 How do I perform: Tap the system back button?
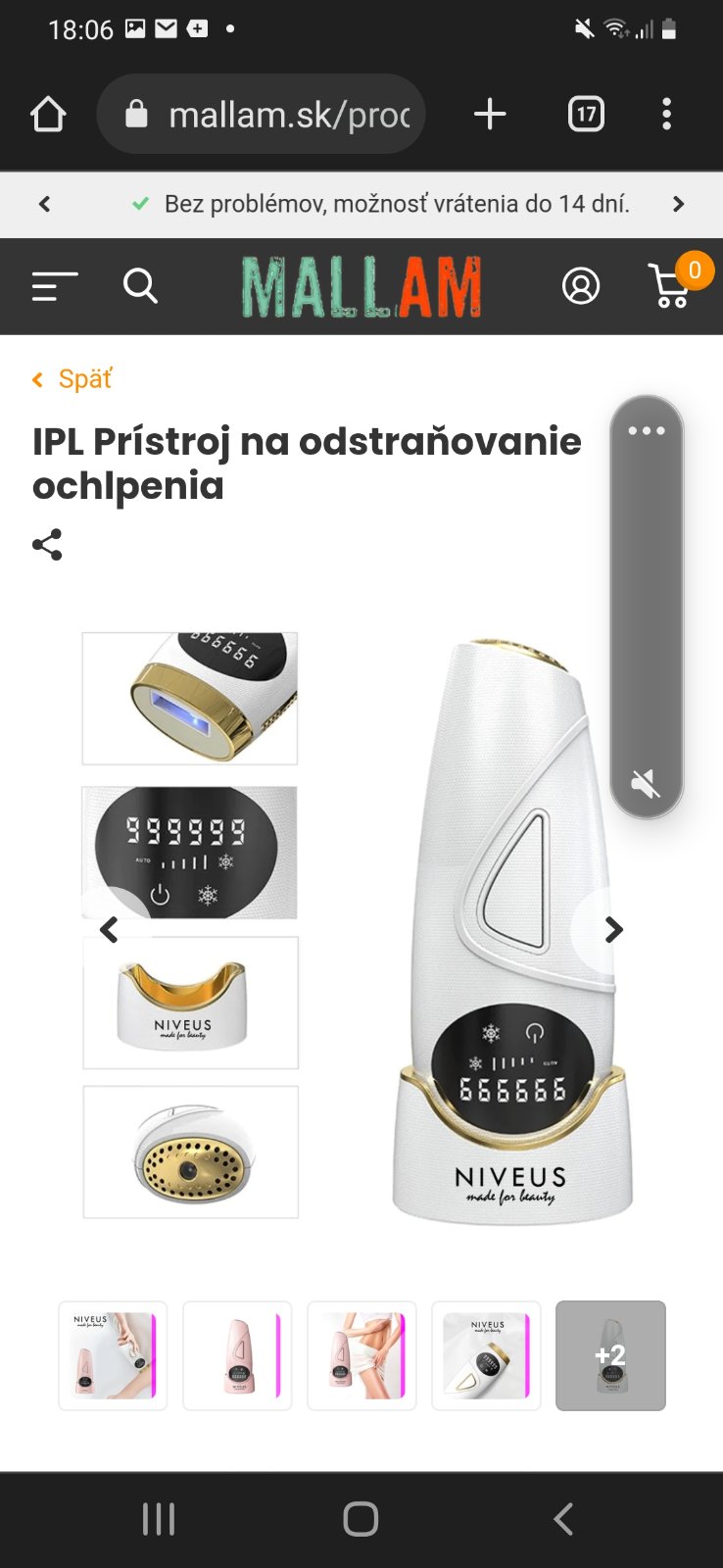tap(562, 1519)
